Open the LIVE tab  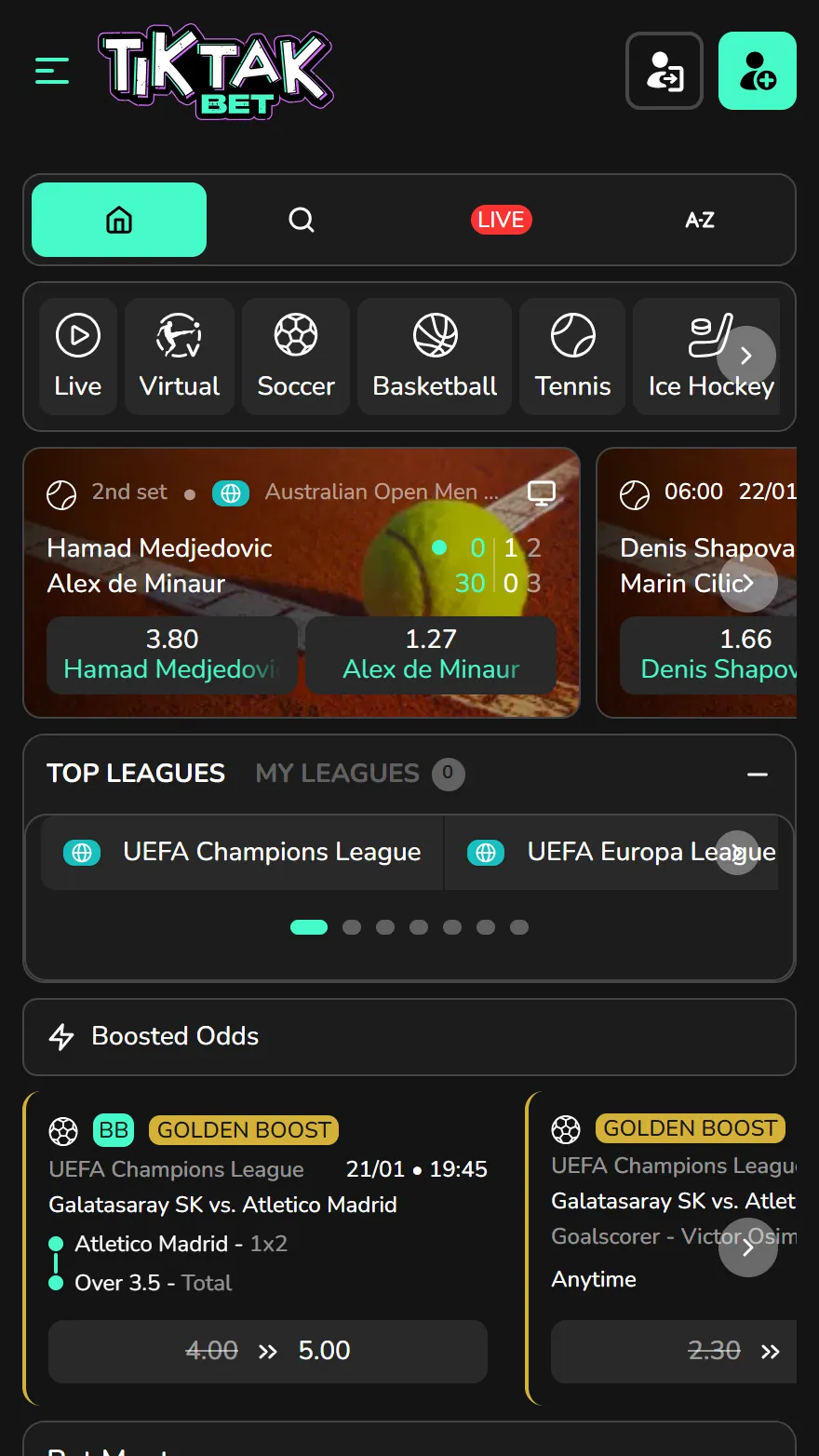tap(501, 220)
